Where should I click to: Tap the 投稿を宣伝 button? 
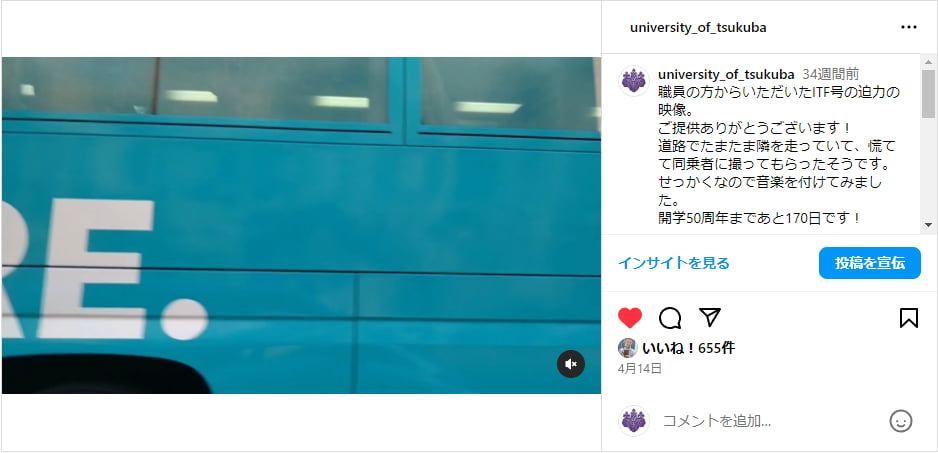pos(869,263)
